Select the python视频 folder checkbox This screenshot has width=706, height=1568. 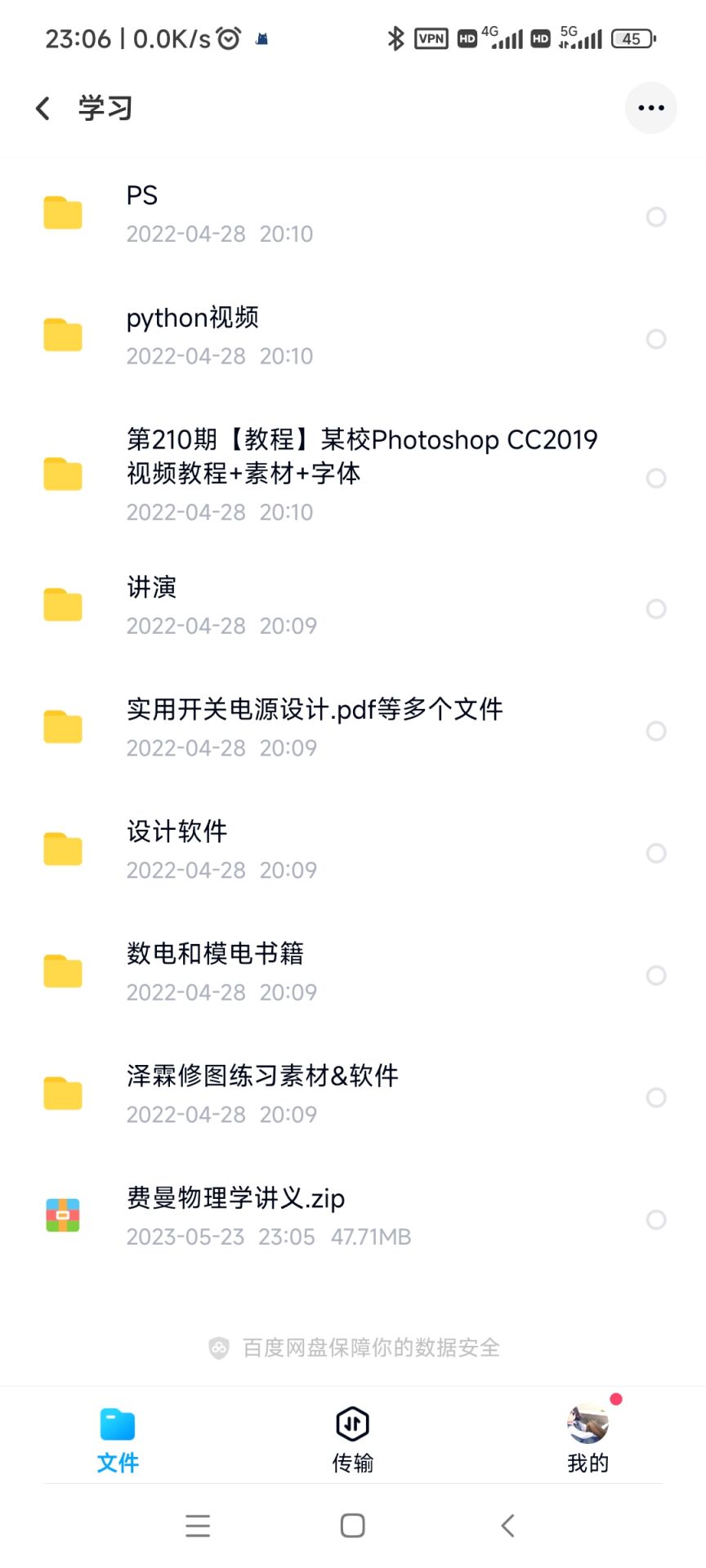(656, 339)
